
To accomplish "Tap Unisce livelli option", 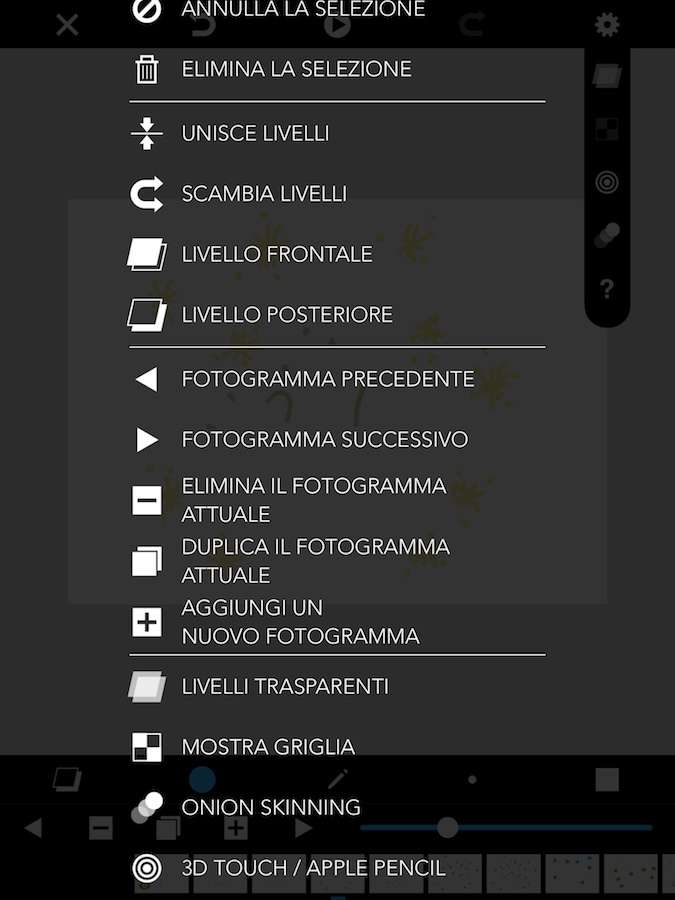I will [255, 134].
